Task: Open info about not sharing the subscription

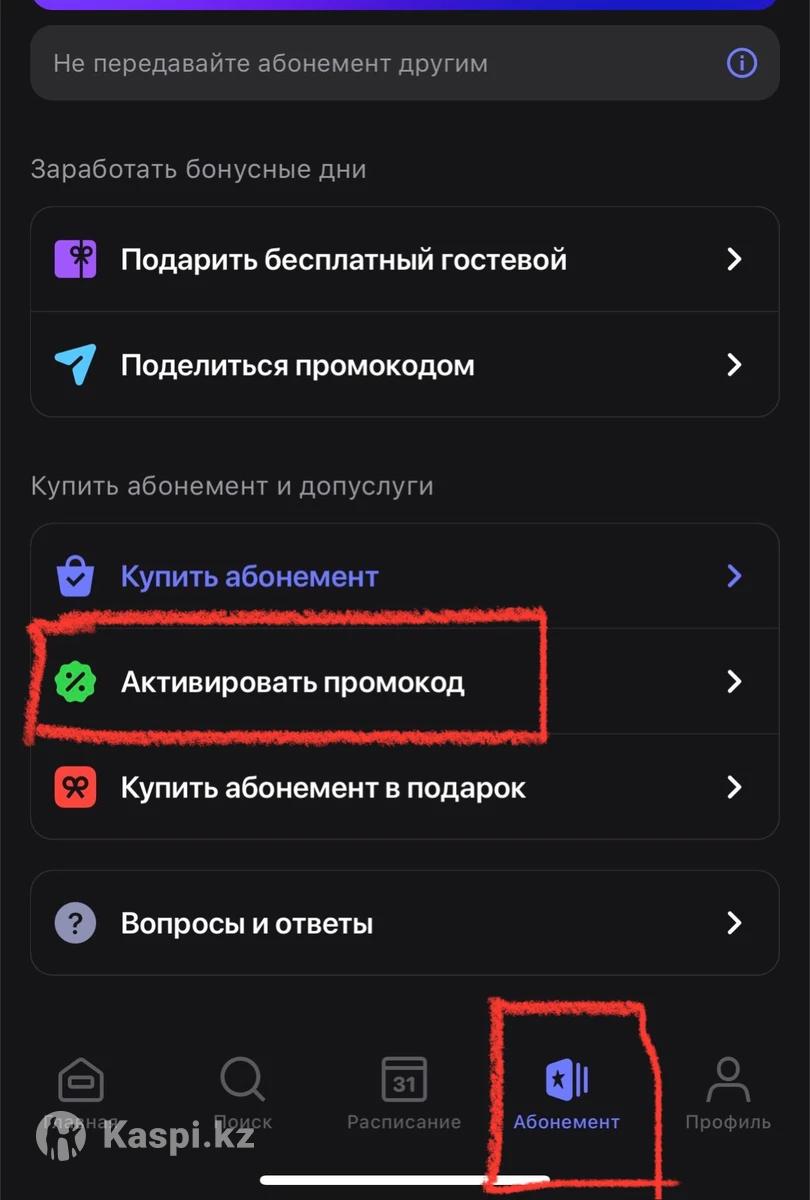Action: (x=740, y=64)
